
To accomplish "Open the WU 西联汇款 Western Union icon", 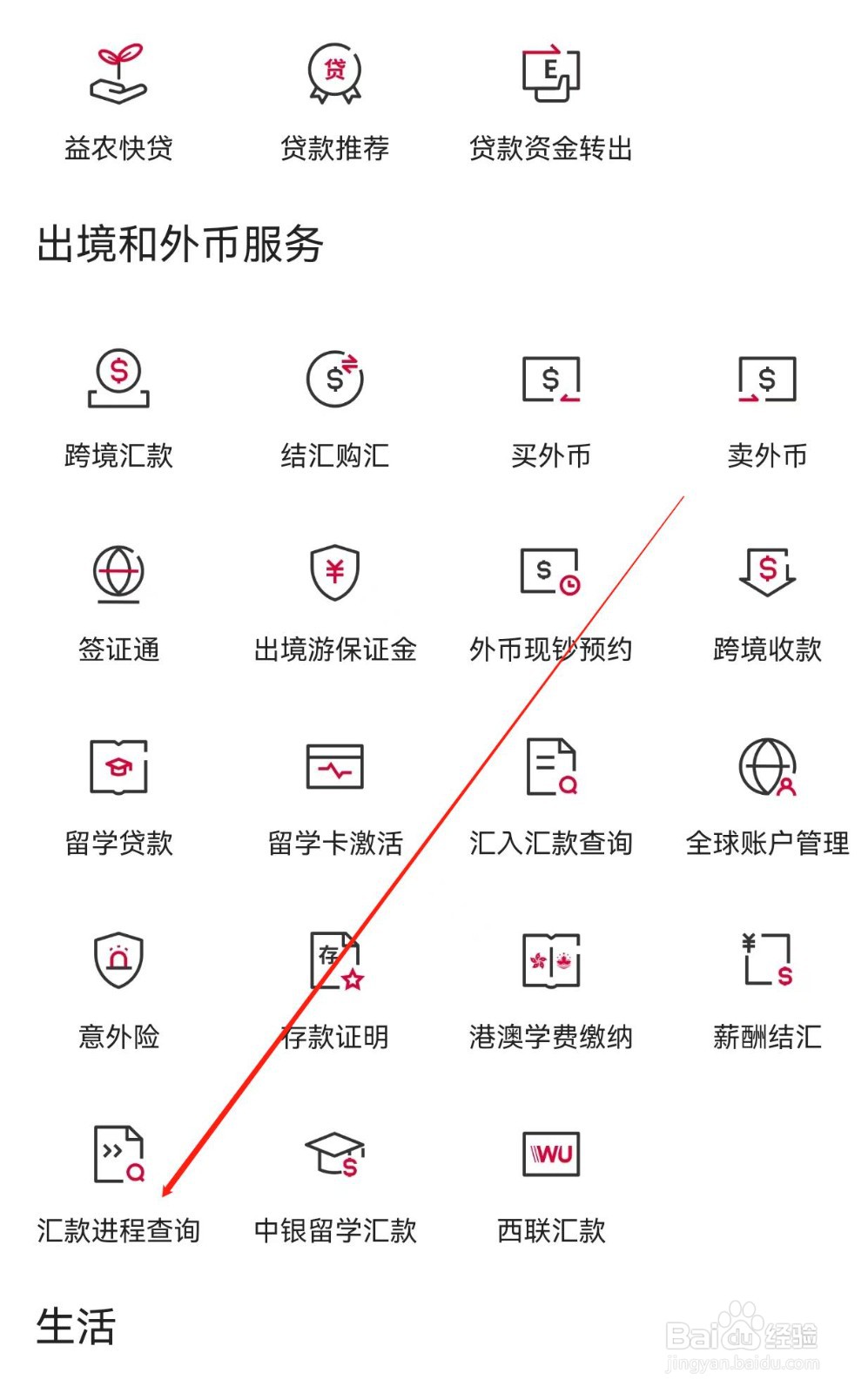I will tap(551, 1154).
